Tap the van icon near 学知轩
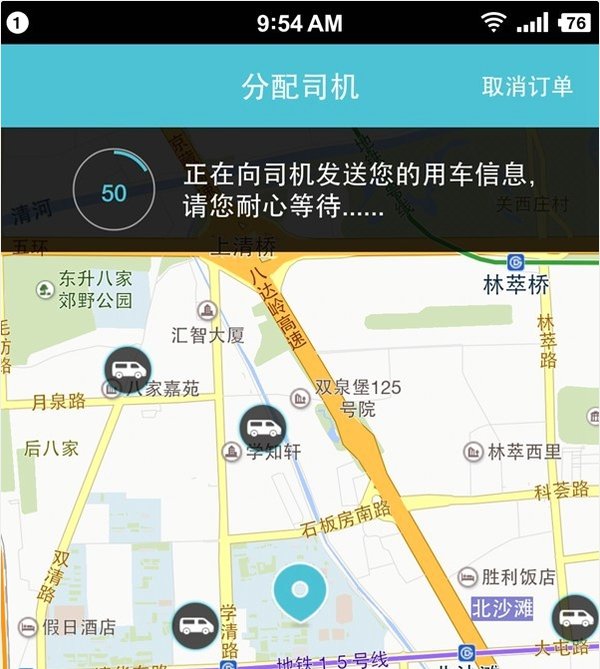Viewport: 600px width, 669px height. coord(263,428)
